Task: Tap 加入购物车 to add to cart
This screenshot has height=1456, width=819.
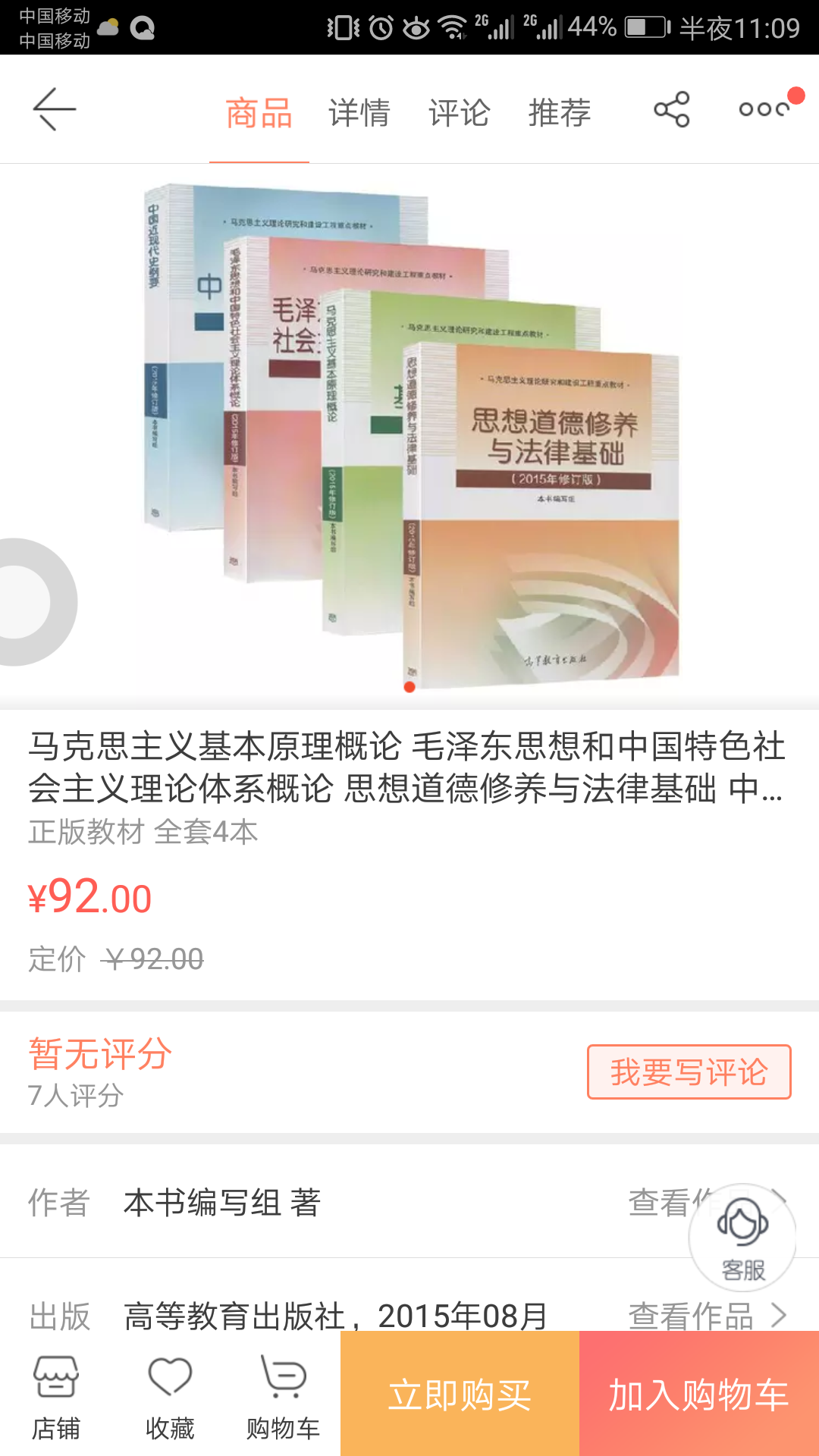Action: click(698, 1394)
